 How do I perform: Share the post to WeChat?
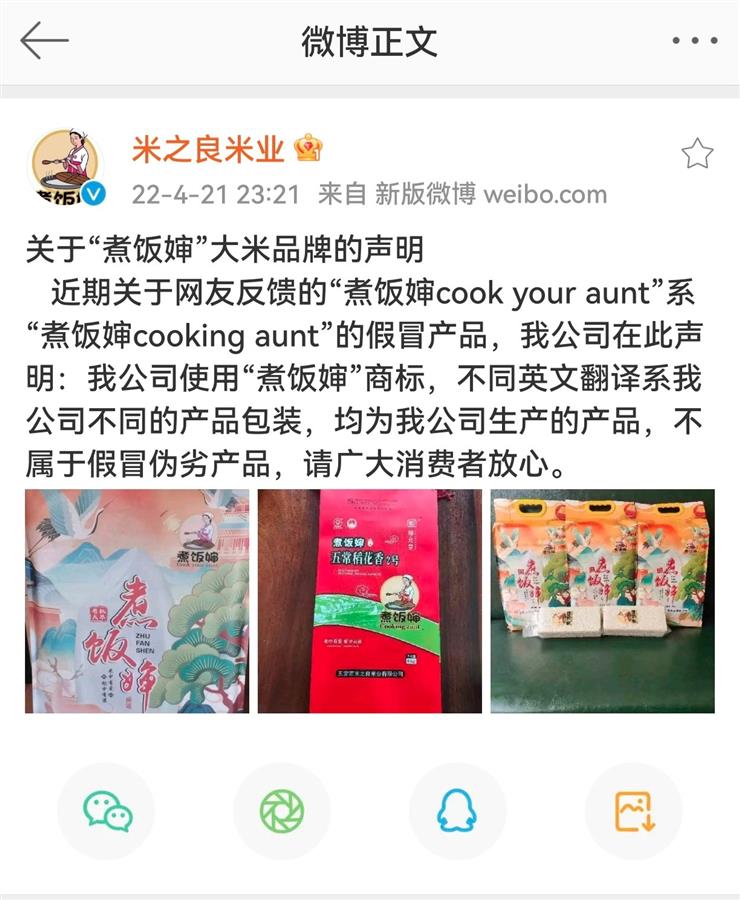click(x=107, y=811)
